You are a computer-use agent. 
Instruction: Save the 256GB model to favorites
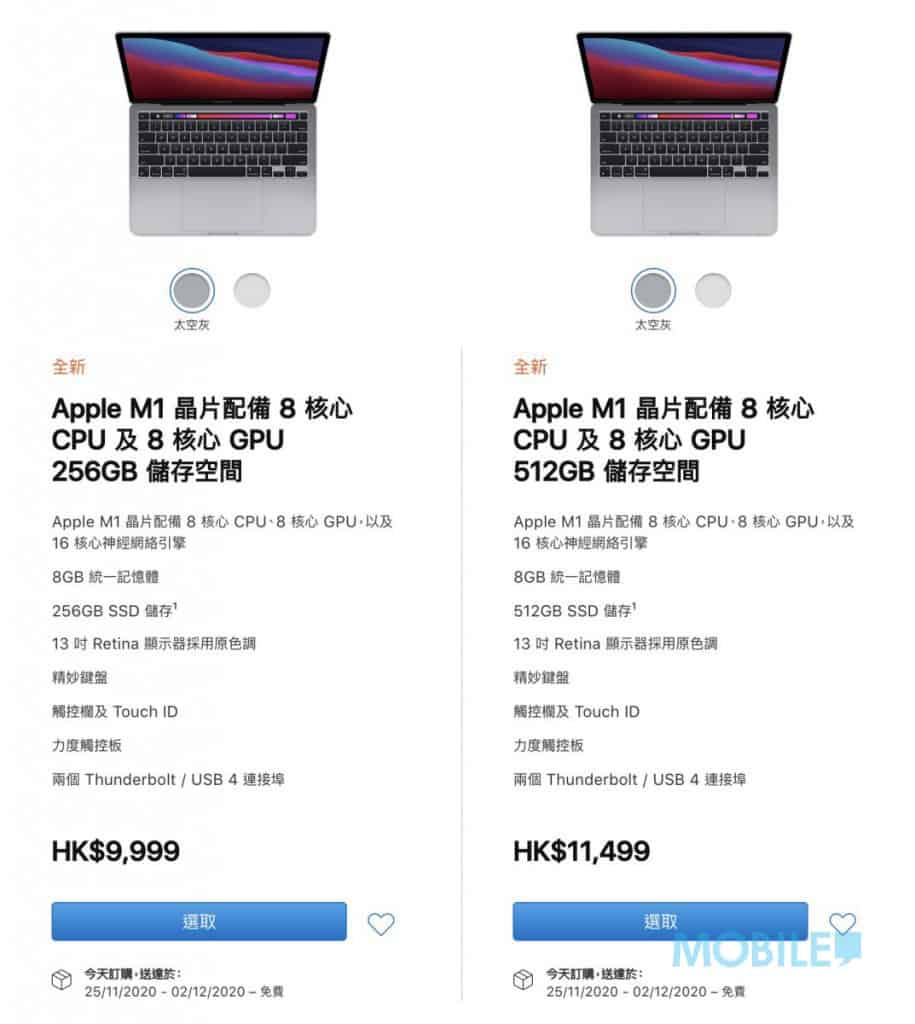click(x=381, y=923)
